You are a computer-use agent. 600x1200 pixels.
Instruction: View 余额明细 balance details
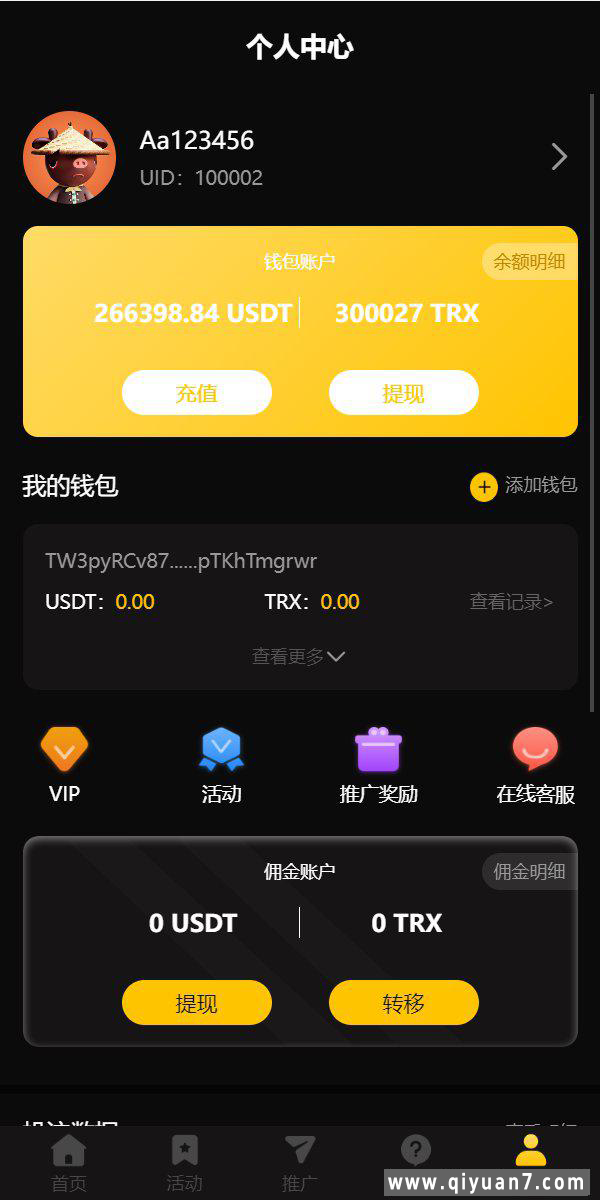[529, 262]
